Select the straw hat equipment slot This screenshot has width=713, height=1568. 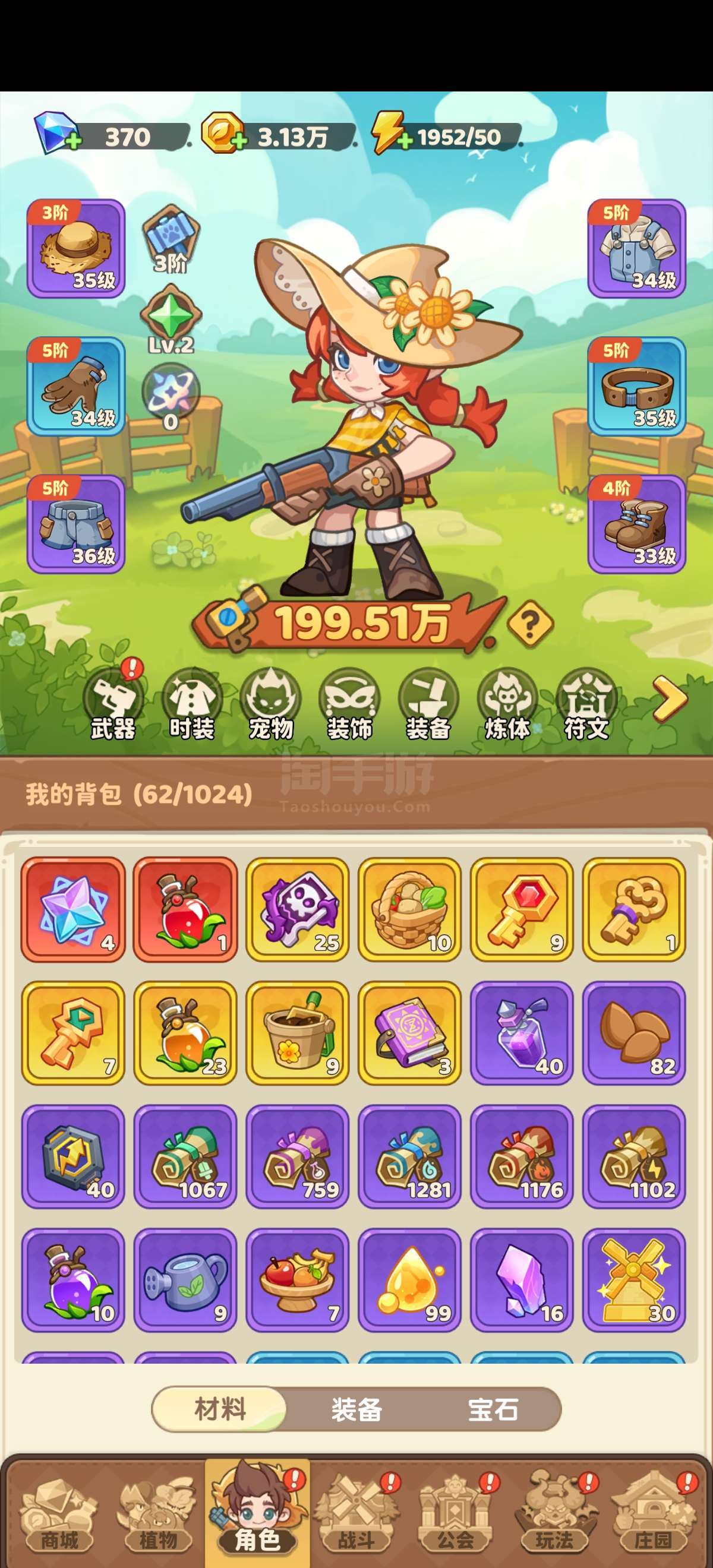point(76,248)
